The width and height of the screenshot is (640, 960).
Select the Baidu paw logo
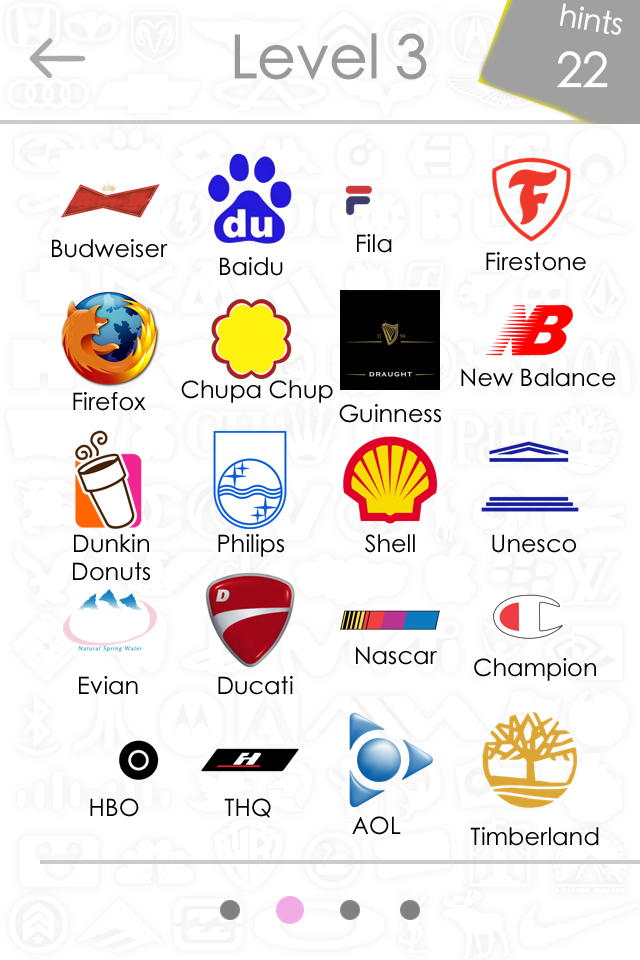tap(250, 200)
